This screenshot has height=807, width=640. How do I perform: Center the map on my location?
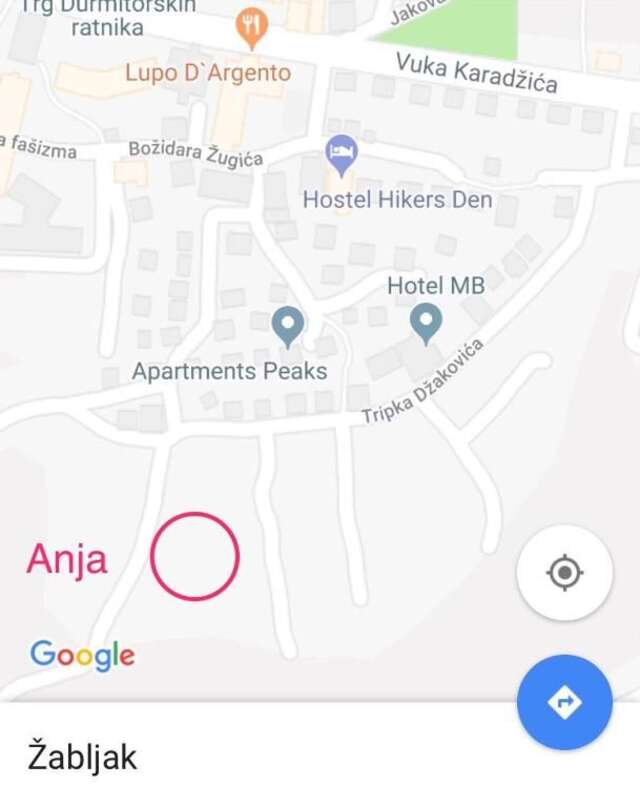coord(564,573)
